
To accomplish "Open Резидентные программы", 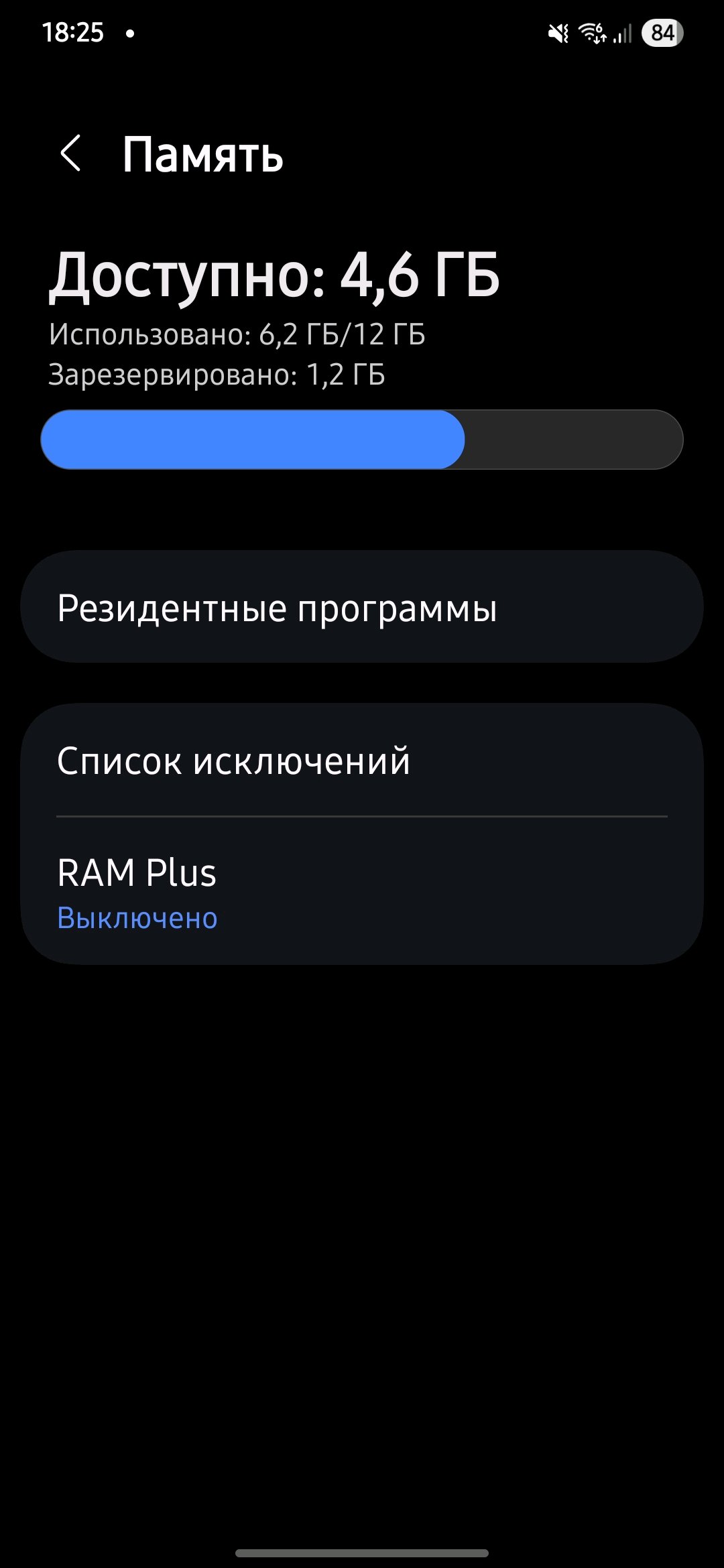I will [362, 607].
